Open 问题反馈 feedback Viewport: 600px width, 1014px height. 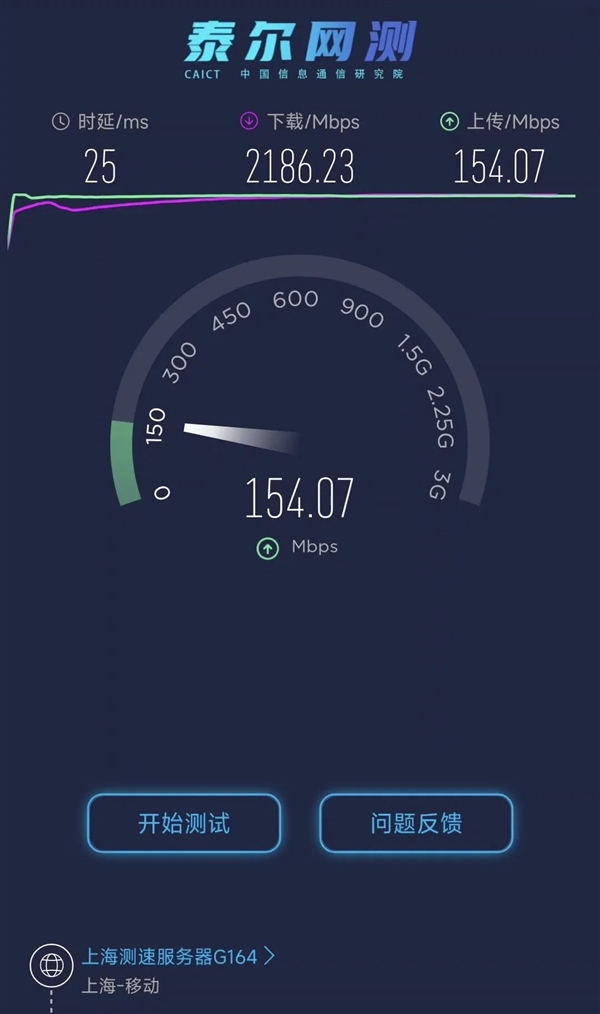(x=416, y=823)
